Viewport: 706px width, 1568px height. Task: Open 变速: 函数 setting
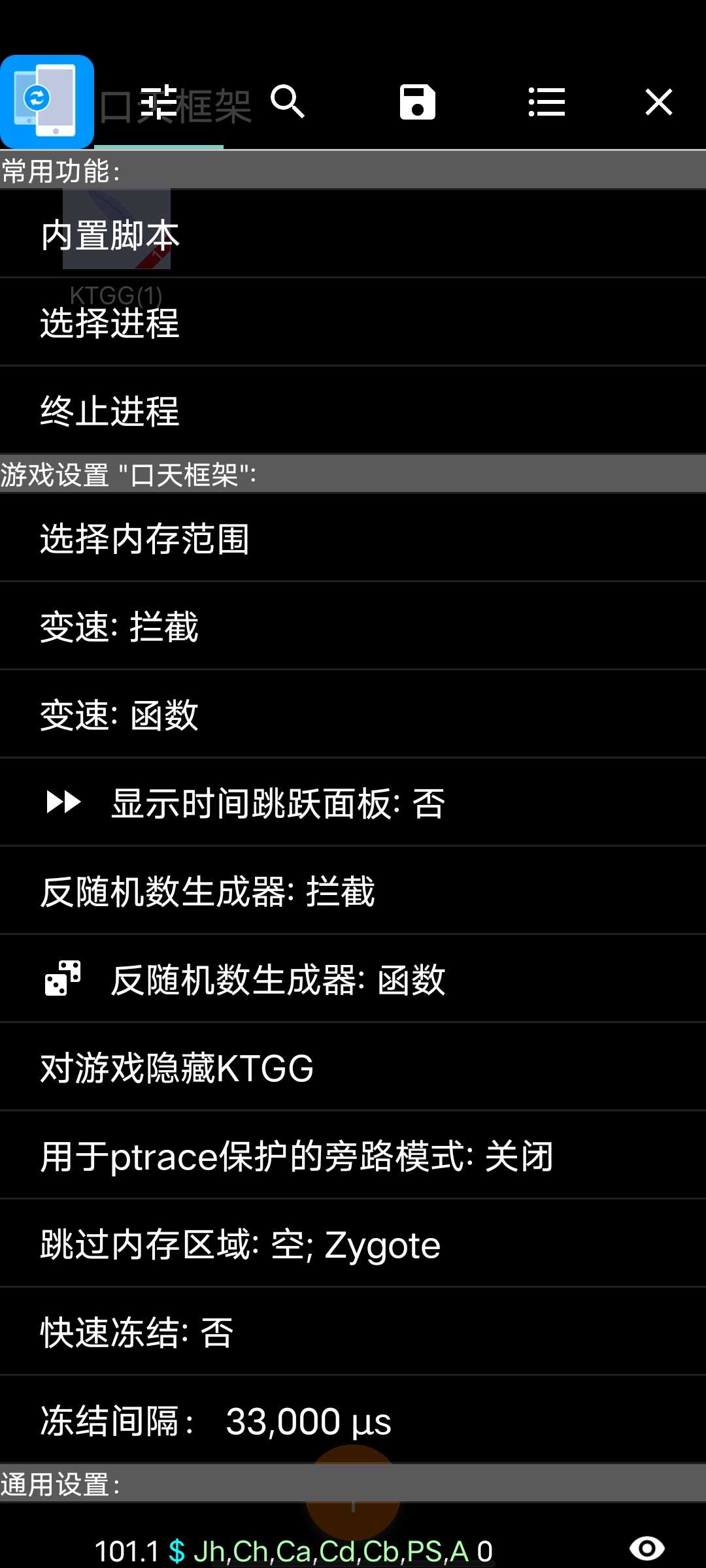click(x=353, y=715)
